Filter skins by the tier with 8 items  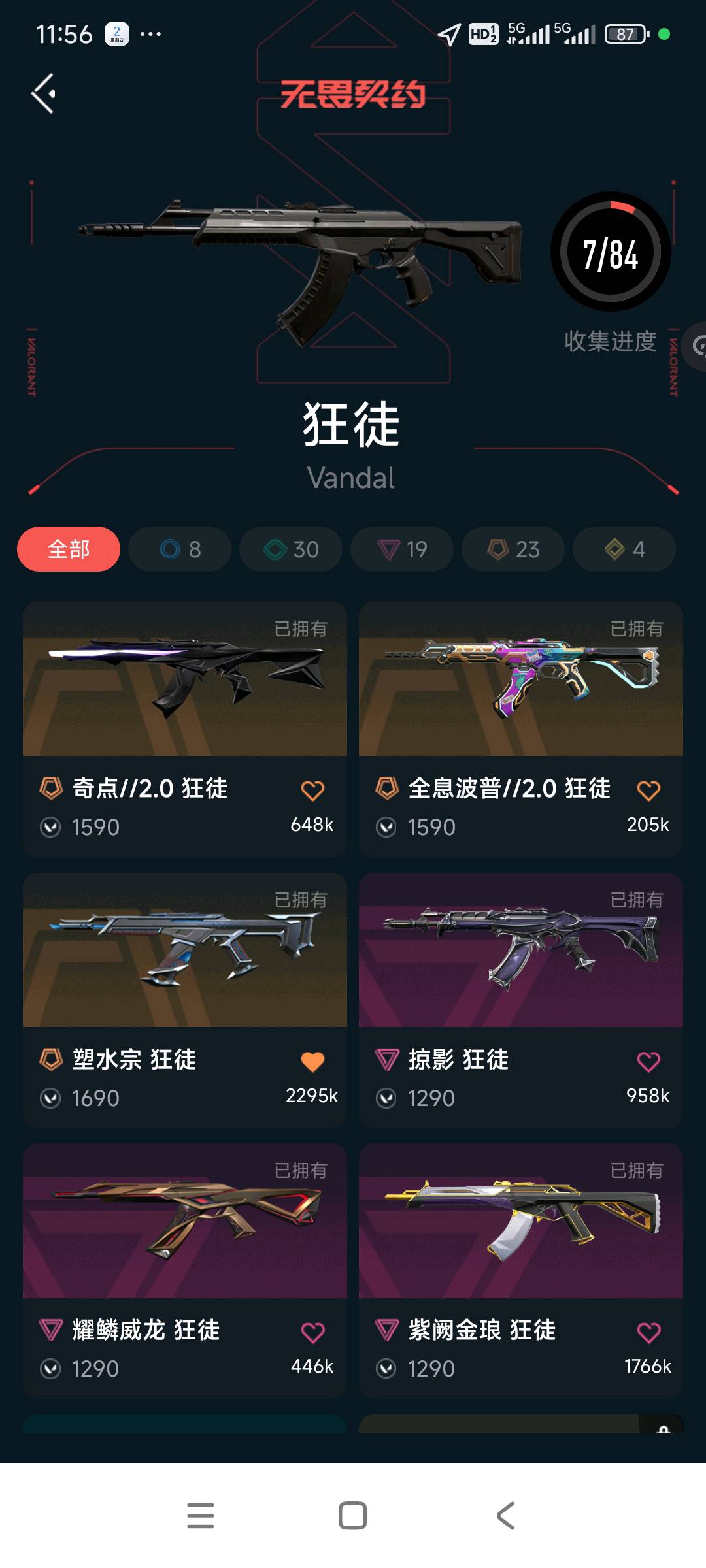180,549
